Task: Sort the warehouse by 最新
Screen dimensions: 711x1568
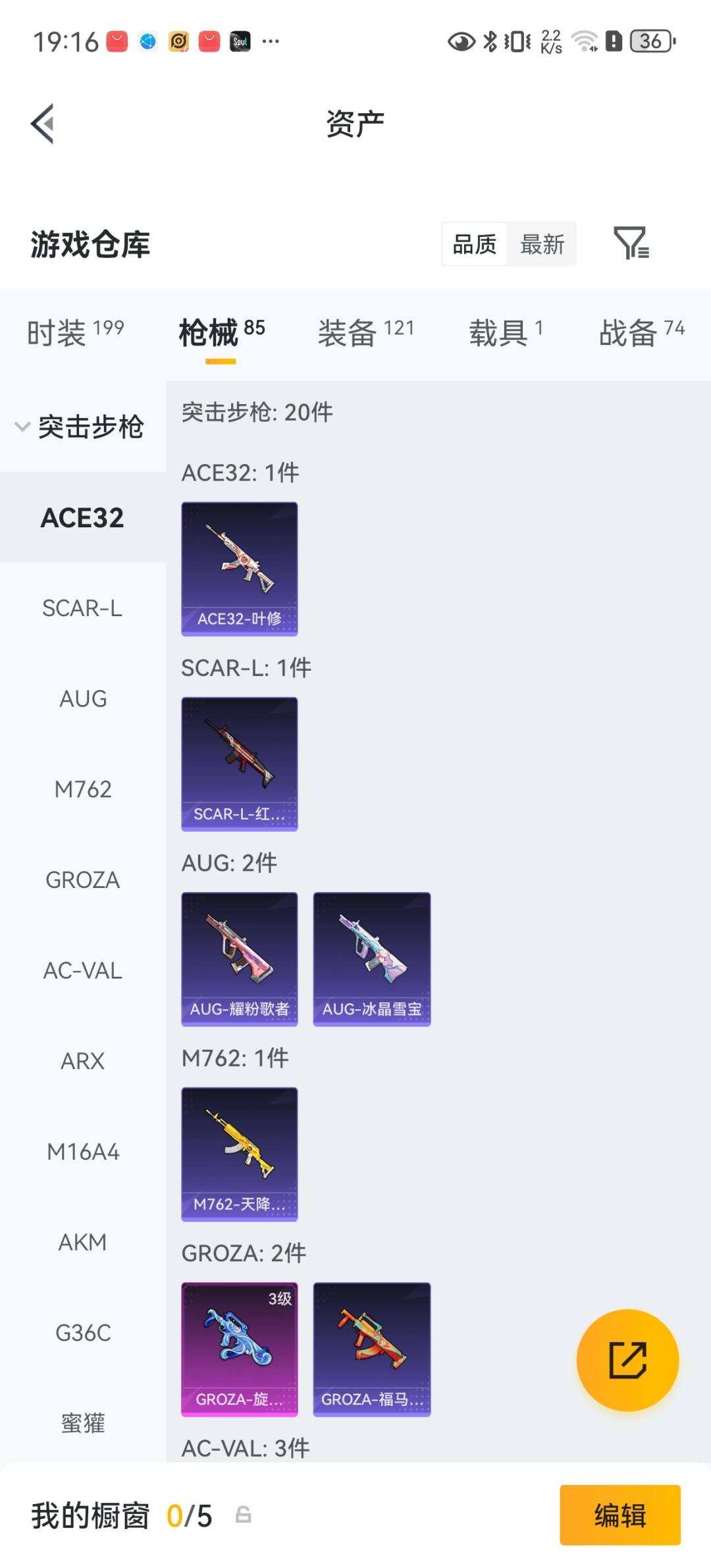Action: pos(542,244)
